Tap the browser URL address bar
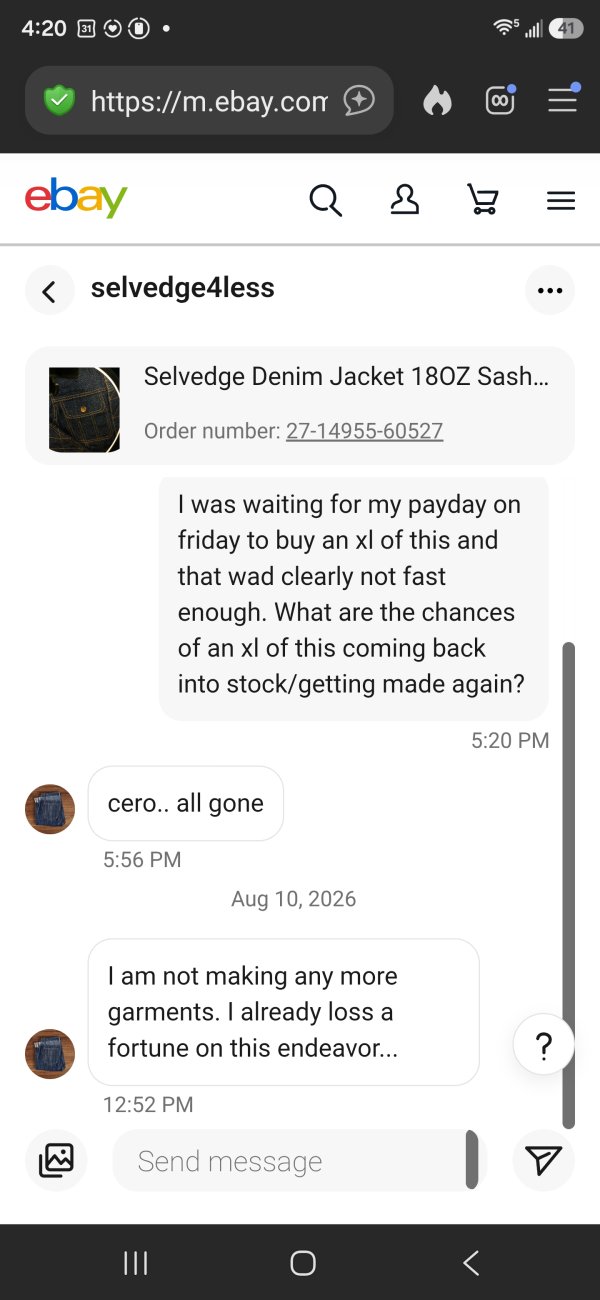This screenshot has width=600, height=1300. click(x=208, y=100)
